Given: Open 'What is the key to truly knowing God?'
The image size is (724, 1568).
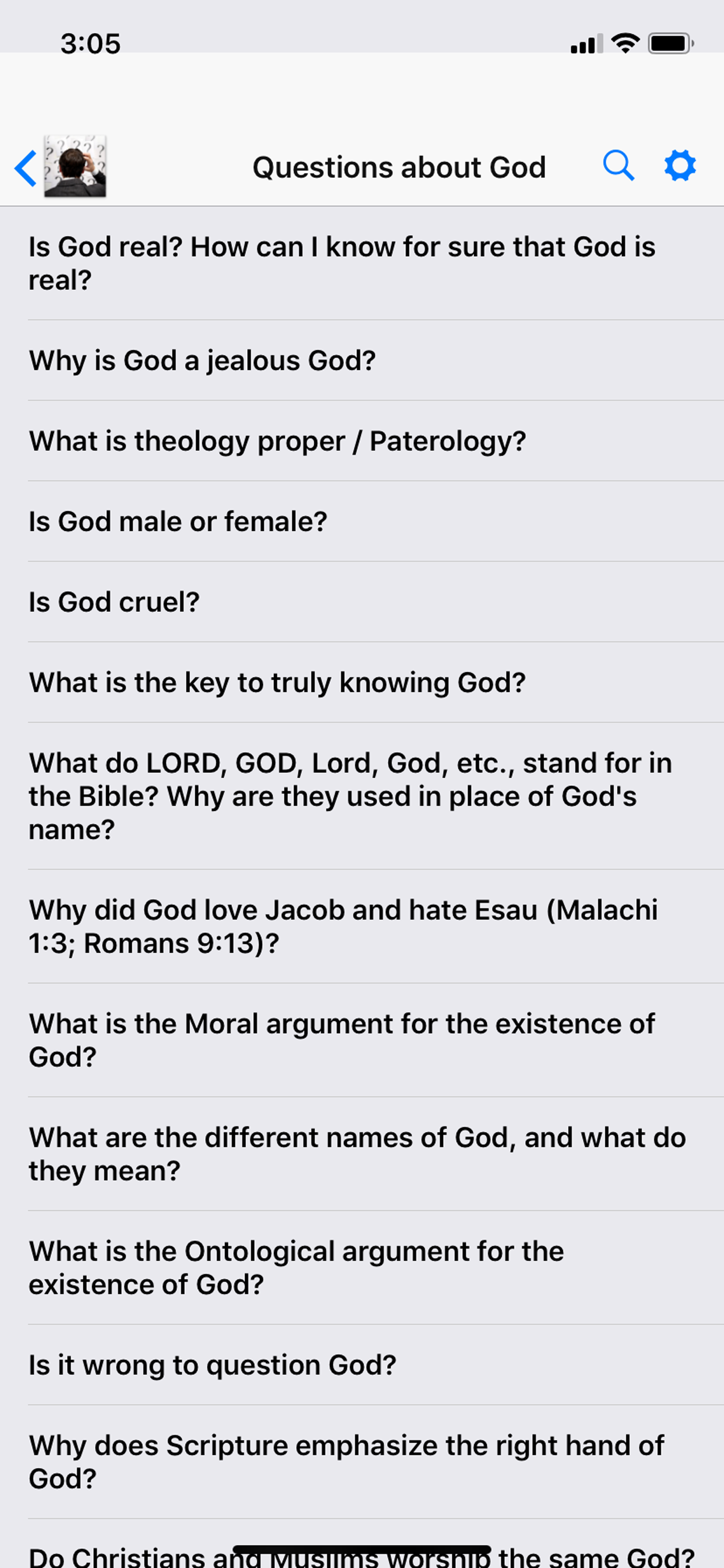Looking at the screenshot, I should click(x=362, y=682).
